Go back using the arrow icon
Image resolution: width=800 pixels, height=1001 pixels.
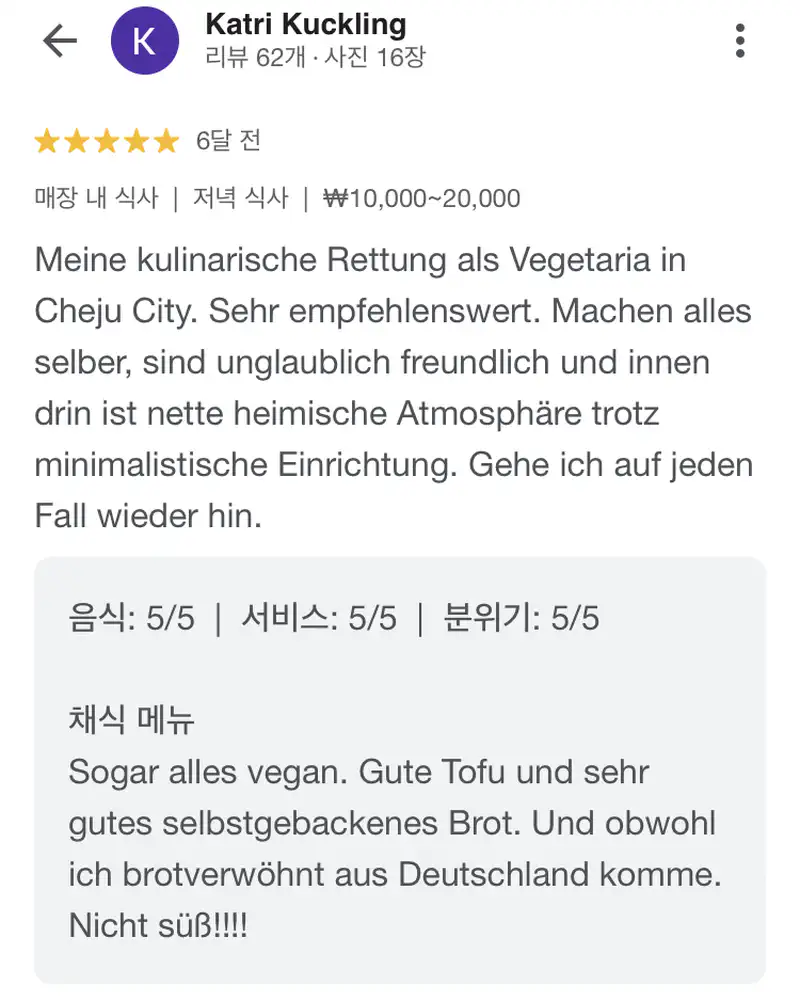(59, 41)
